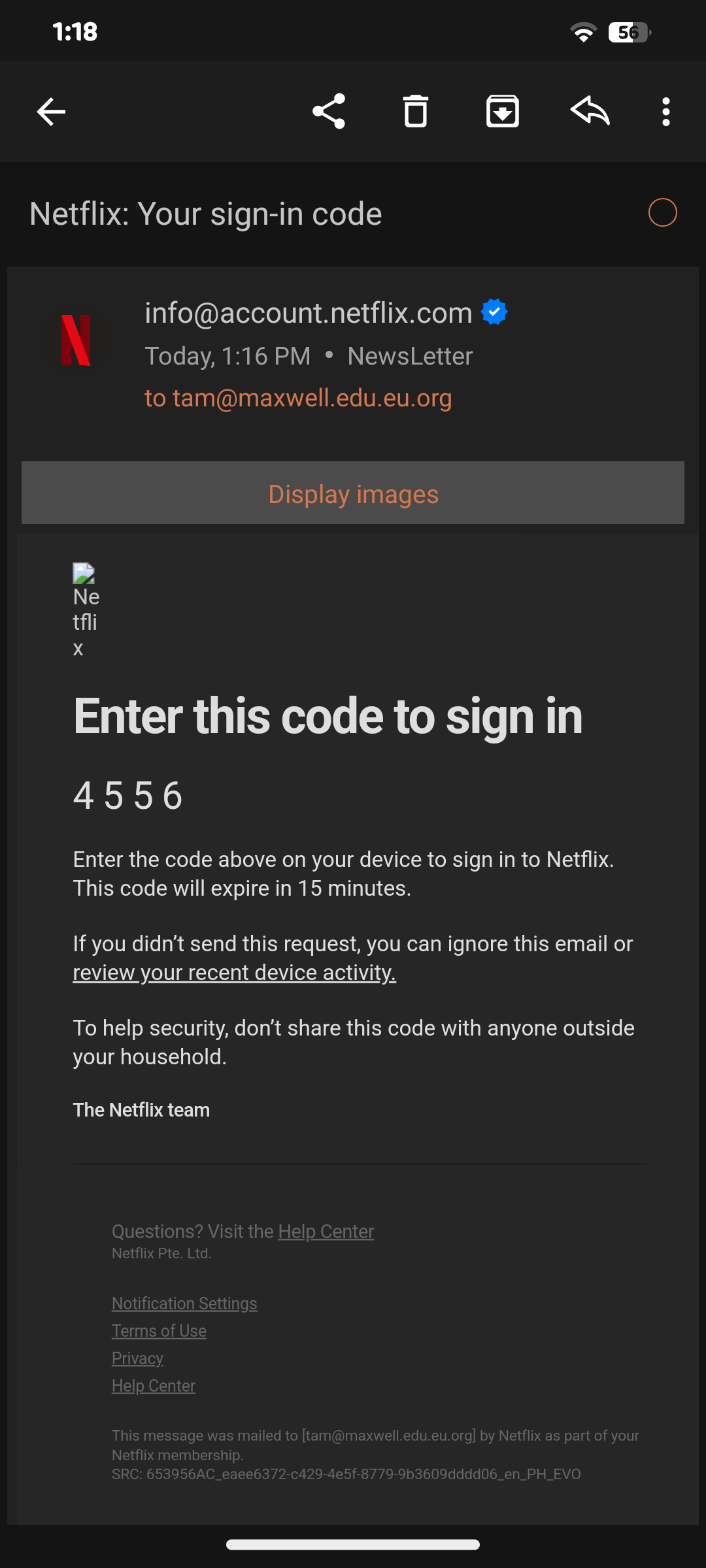Tap the orange circle beside the subject
The image size is (706, 1568).
(x=662, y=213)
